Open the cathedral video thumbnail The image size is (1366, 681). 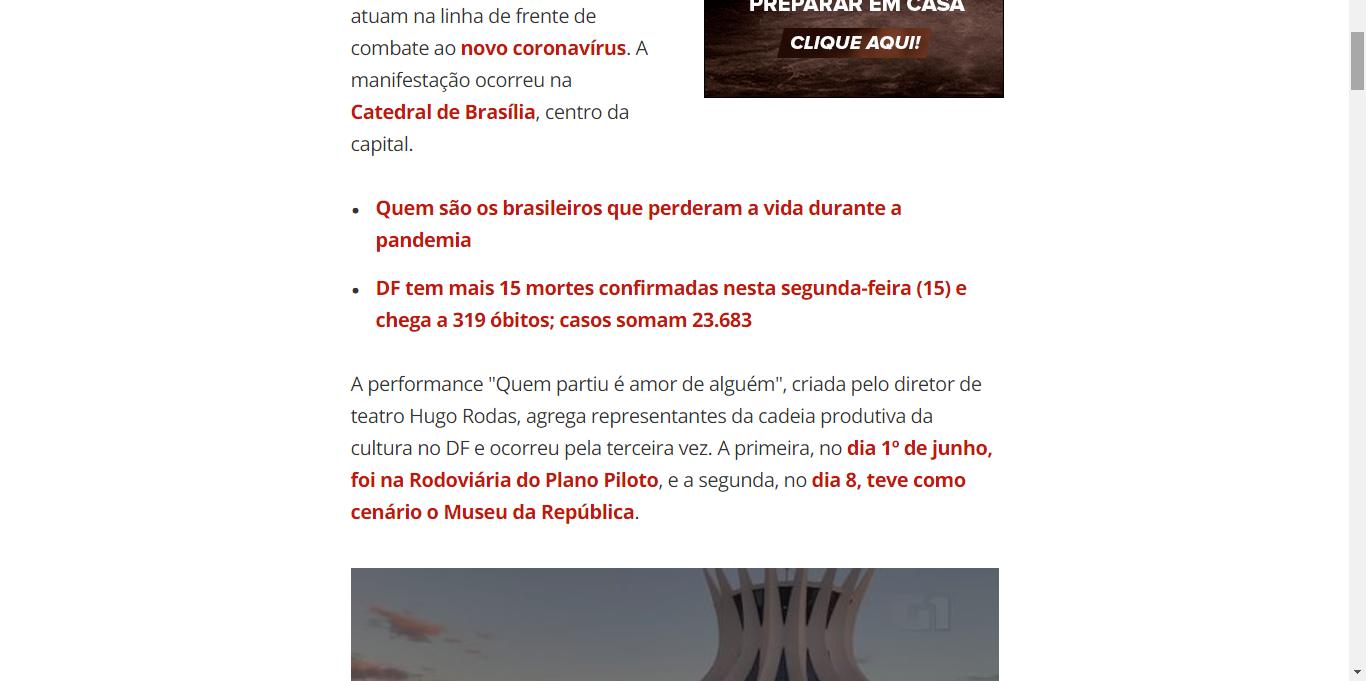click(675, 624)
